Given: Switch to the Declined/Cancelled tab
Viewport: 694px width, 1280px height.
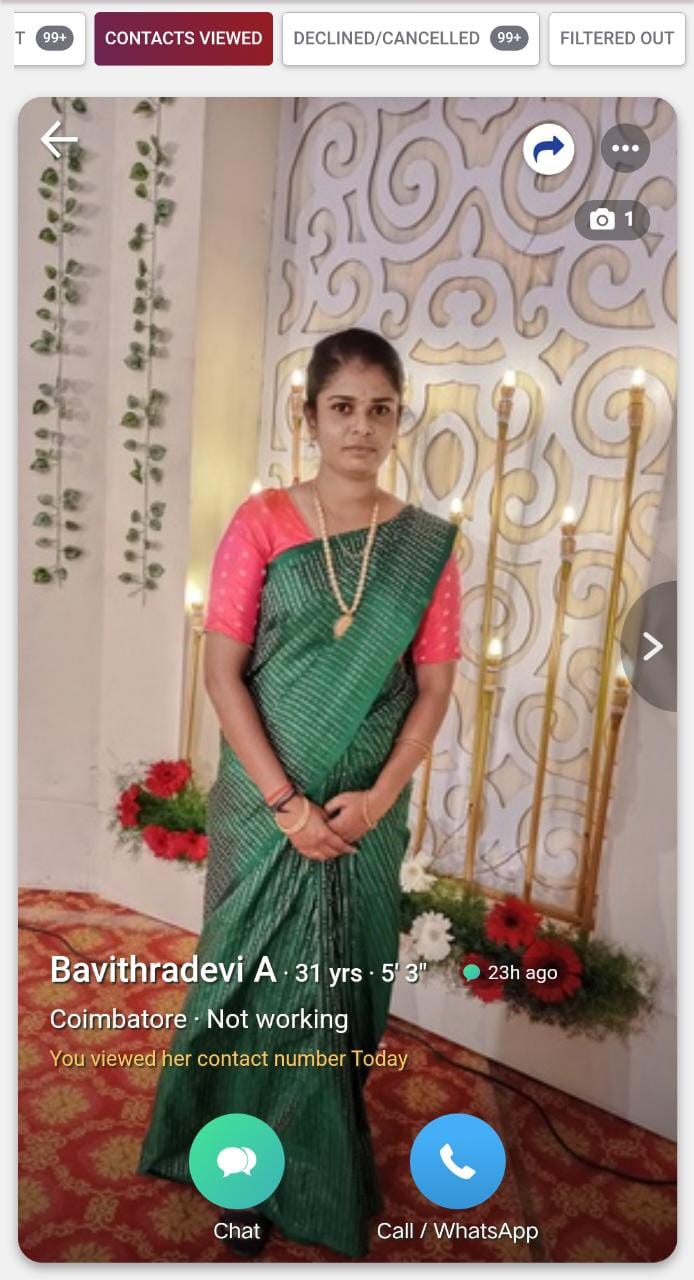Looking at the screenshot, I should tap(410, 39).
